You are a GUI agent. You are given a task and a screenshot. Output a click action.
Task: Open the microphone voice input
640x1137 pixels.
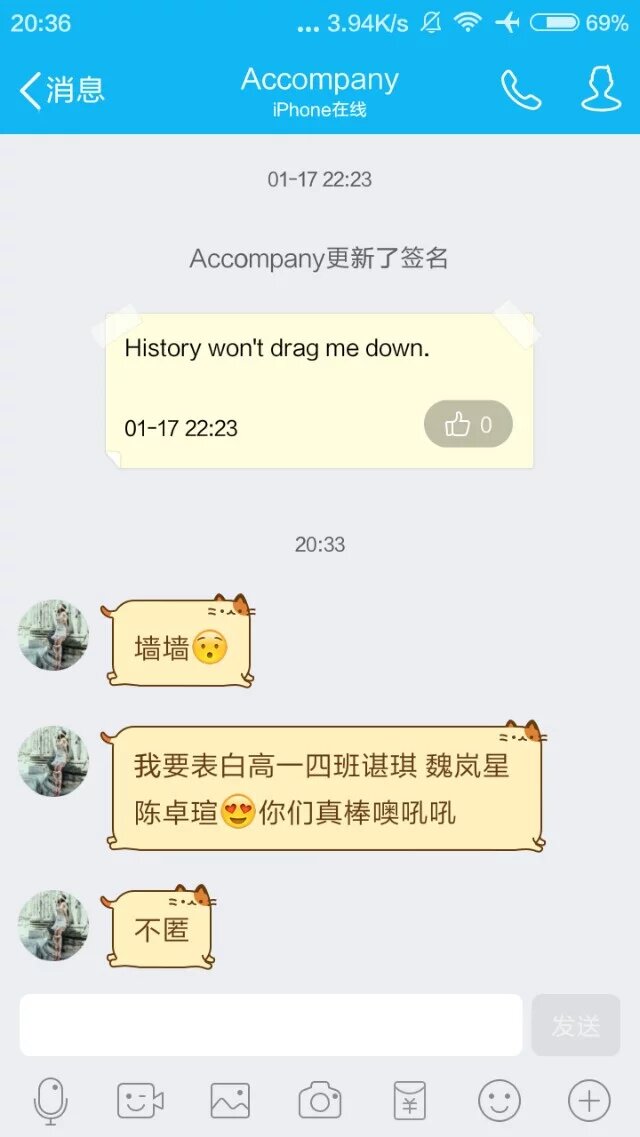click(x=50, y=1101)
